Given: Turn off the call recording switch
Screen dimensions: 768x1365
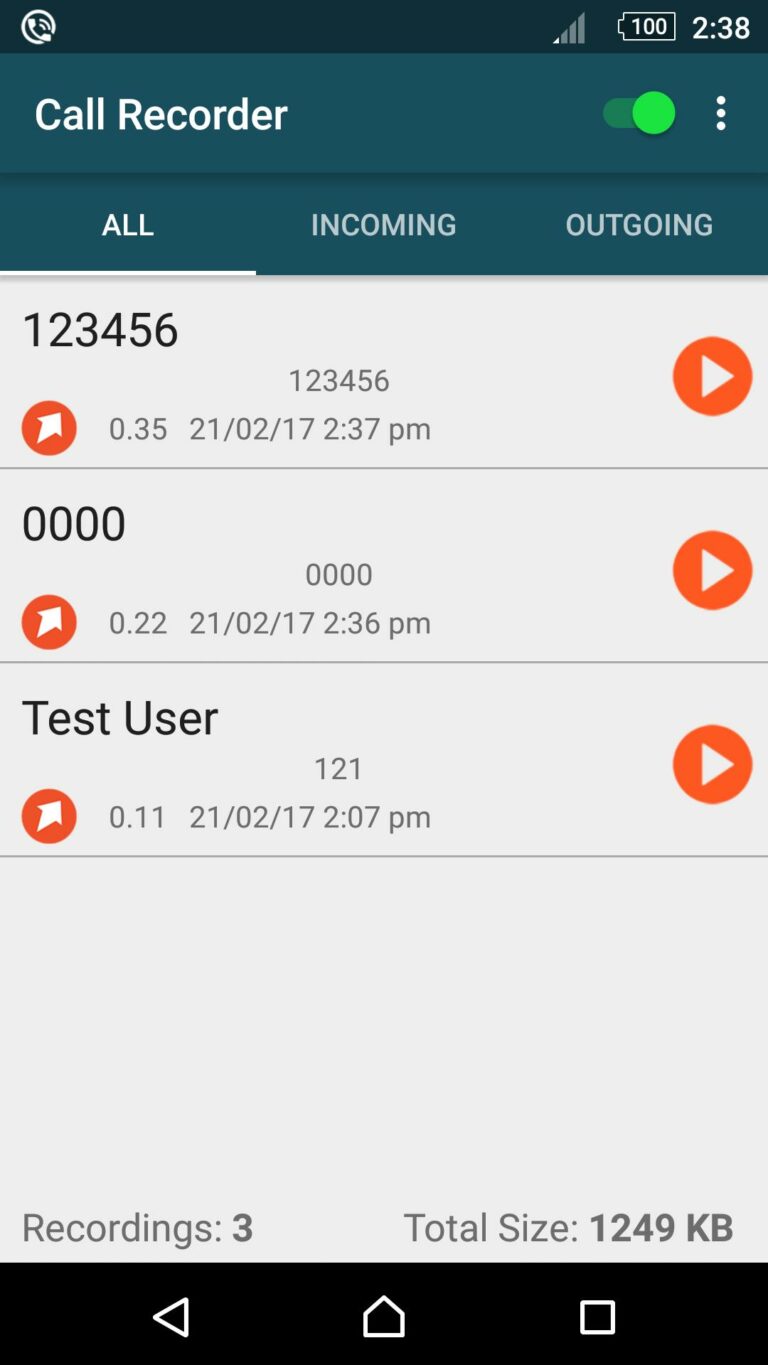Looking at the screenshot, I should [638, 114].
